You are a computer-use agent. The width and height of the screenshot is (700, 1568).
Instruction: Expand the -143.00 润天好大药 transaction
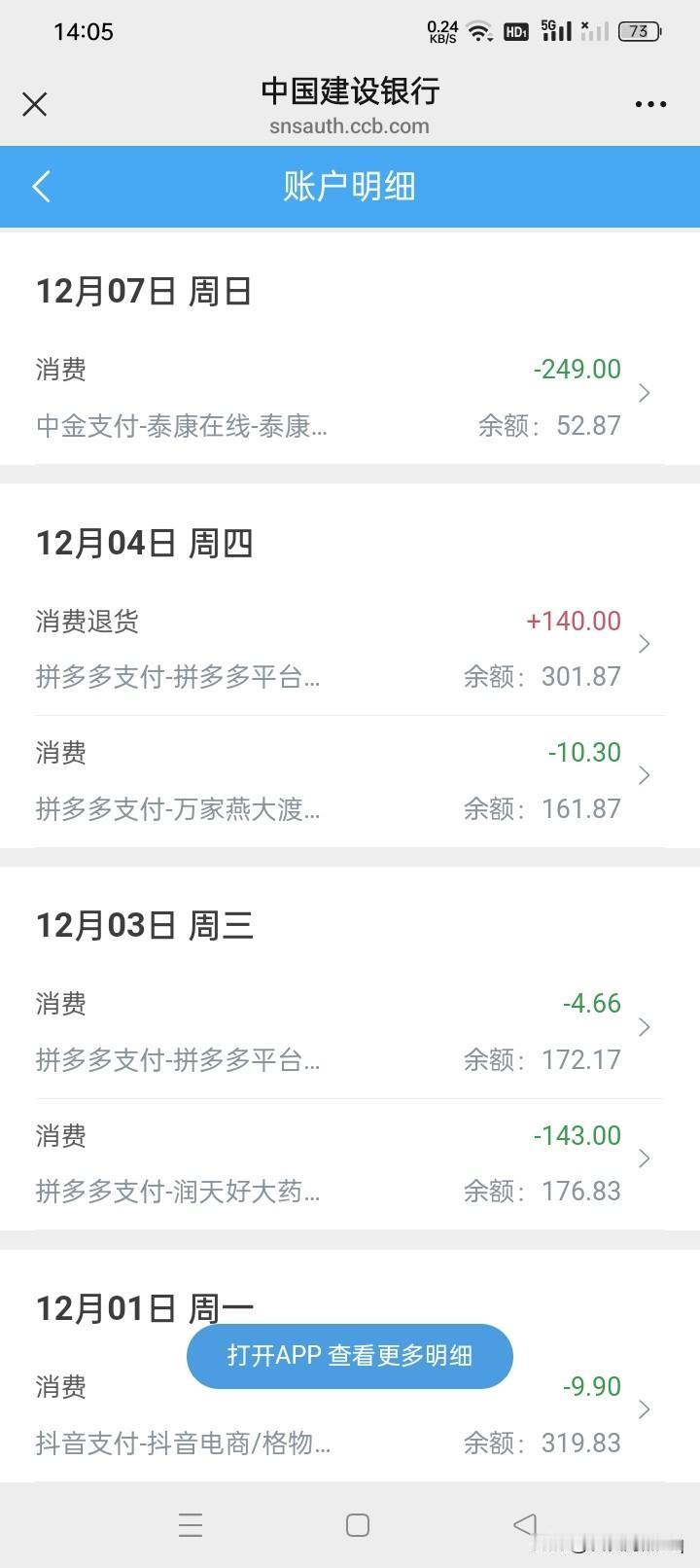coord(643,1158)
